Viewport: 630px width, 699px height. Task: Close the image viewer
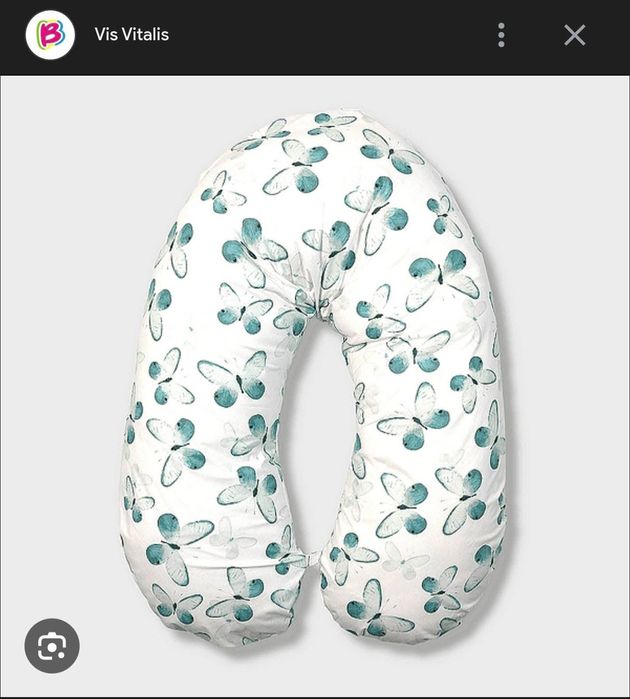[x=574, y=35]
